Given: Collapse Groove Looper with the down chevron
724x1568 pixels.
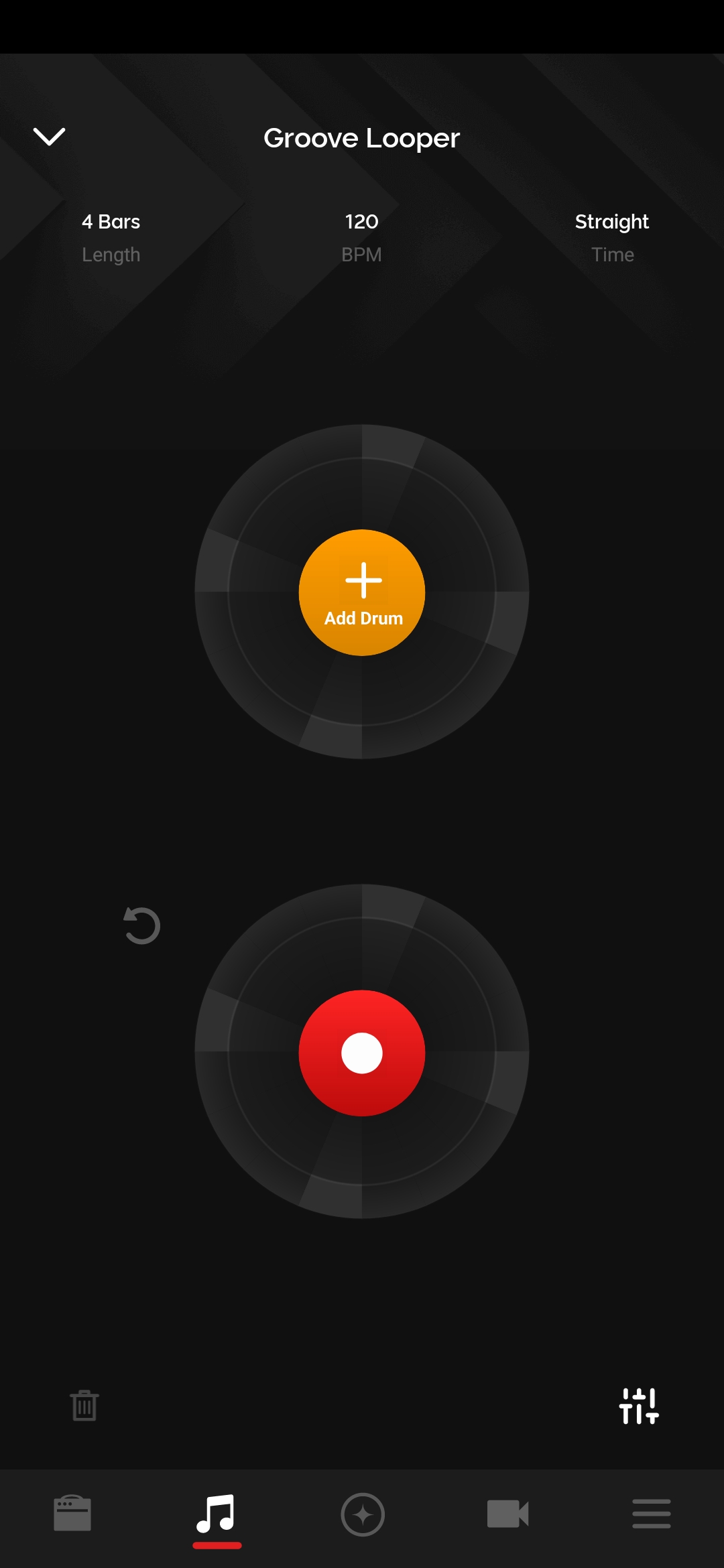Looking at the screenshot, I should (x=49, y=137).
